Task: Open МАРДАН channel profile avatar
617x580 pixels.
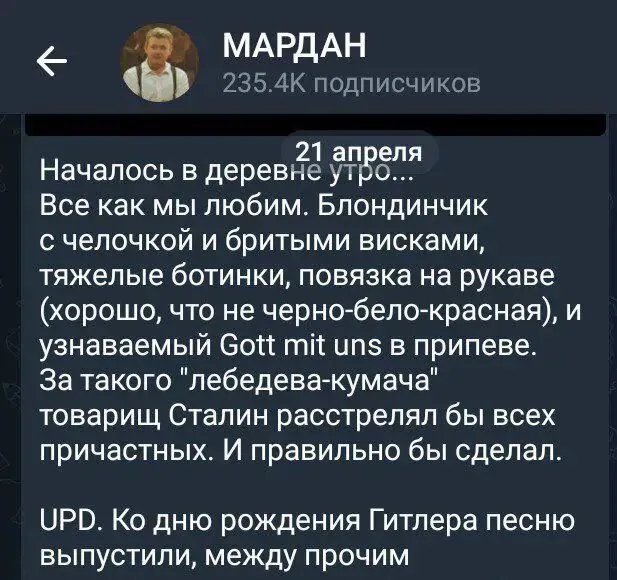Action: pos(161,63)
